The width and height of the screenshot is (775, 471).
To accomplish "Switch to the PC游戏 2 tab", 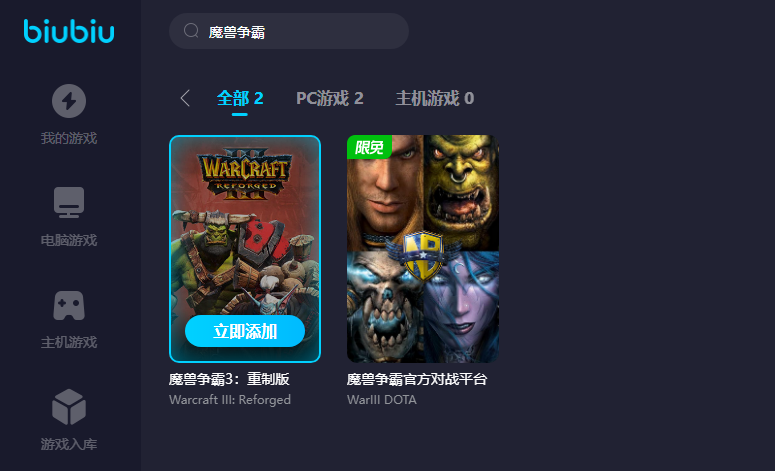I will pyautogui.click(x=329, y=98).
